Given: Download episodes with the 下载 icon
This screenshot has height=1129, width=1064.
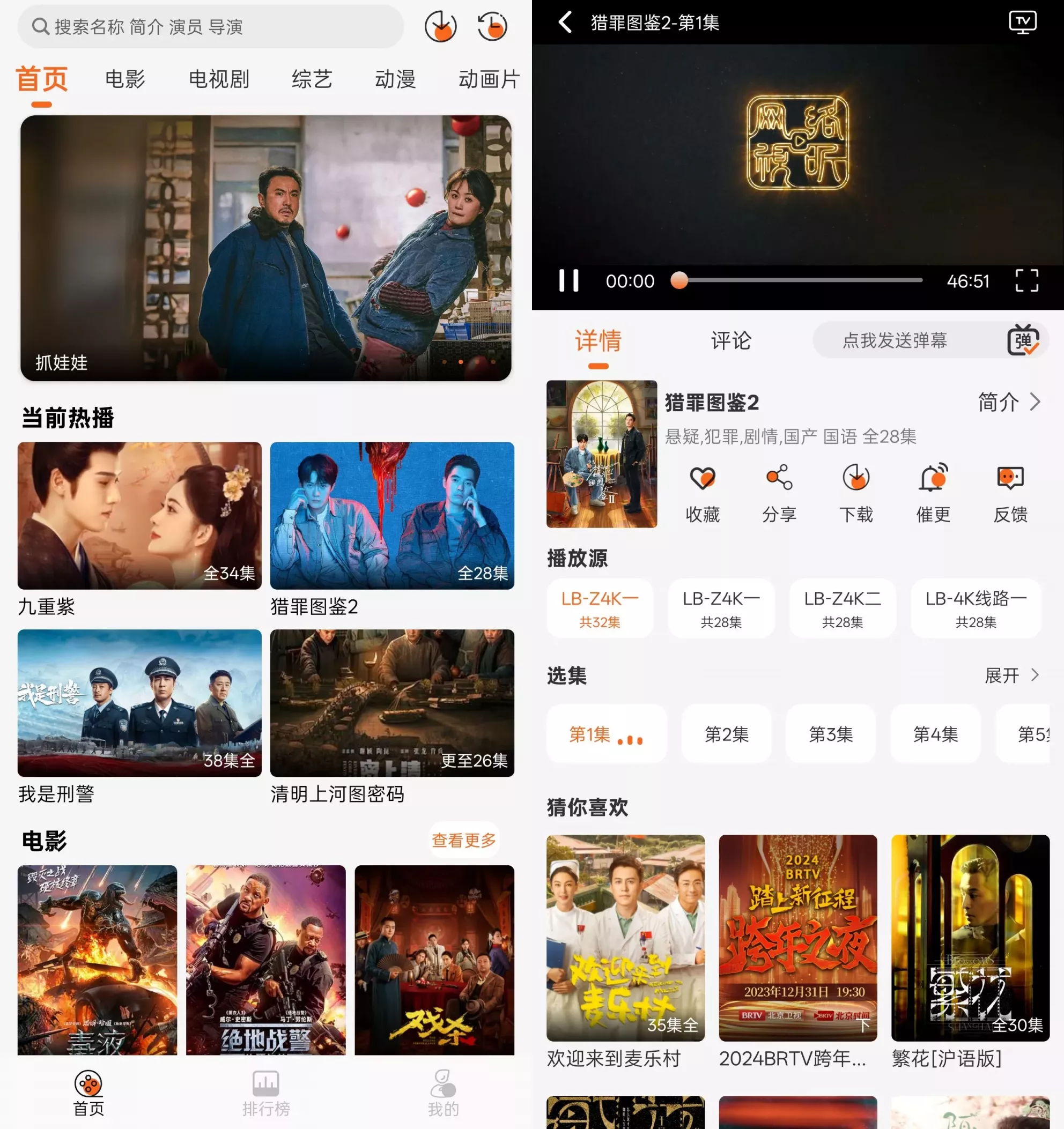Looking at the screenshot, I should tap(855, 492).
